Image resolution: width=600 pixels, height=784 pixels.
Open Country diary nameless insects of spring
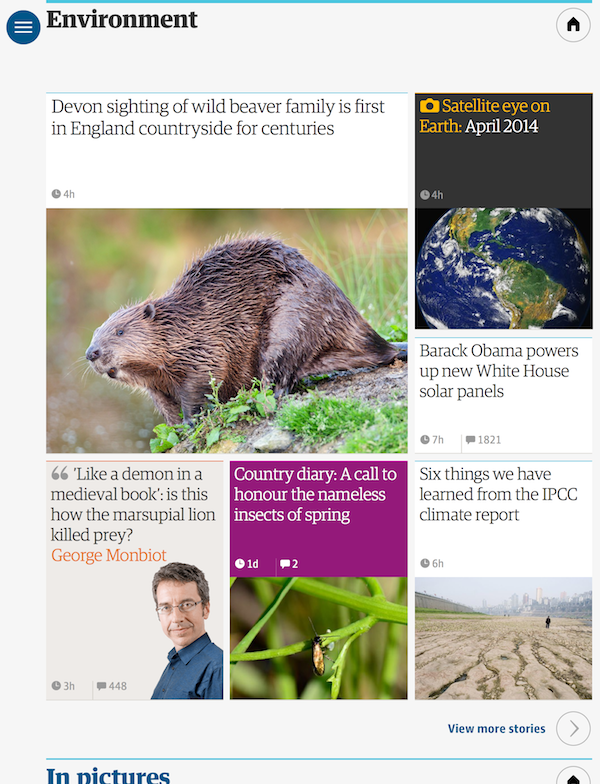pyautogui.click(x=315, y=494)
